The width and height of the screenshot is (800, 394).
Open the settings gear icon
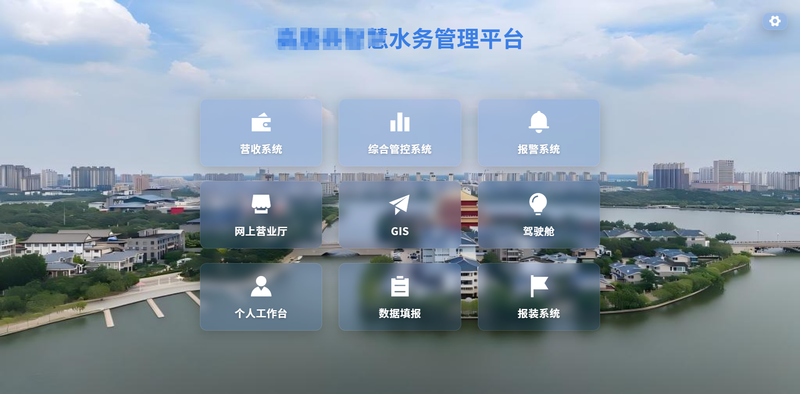tap(774, 21)
